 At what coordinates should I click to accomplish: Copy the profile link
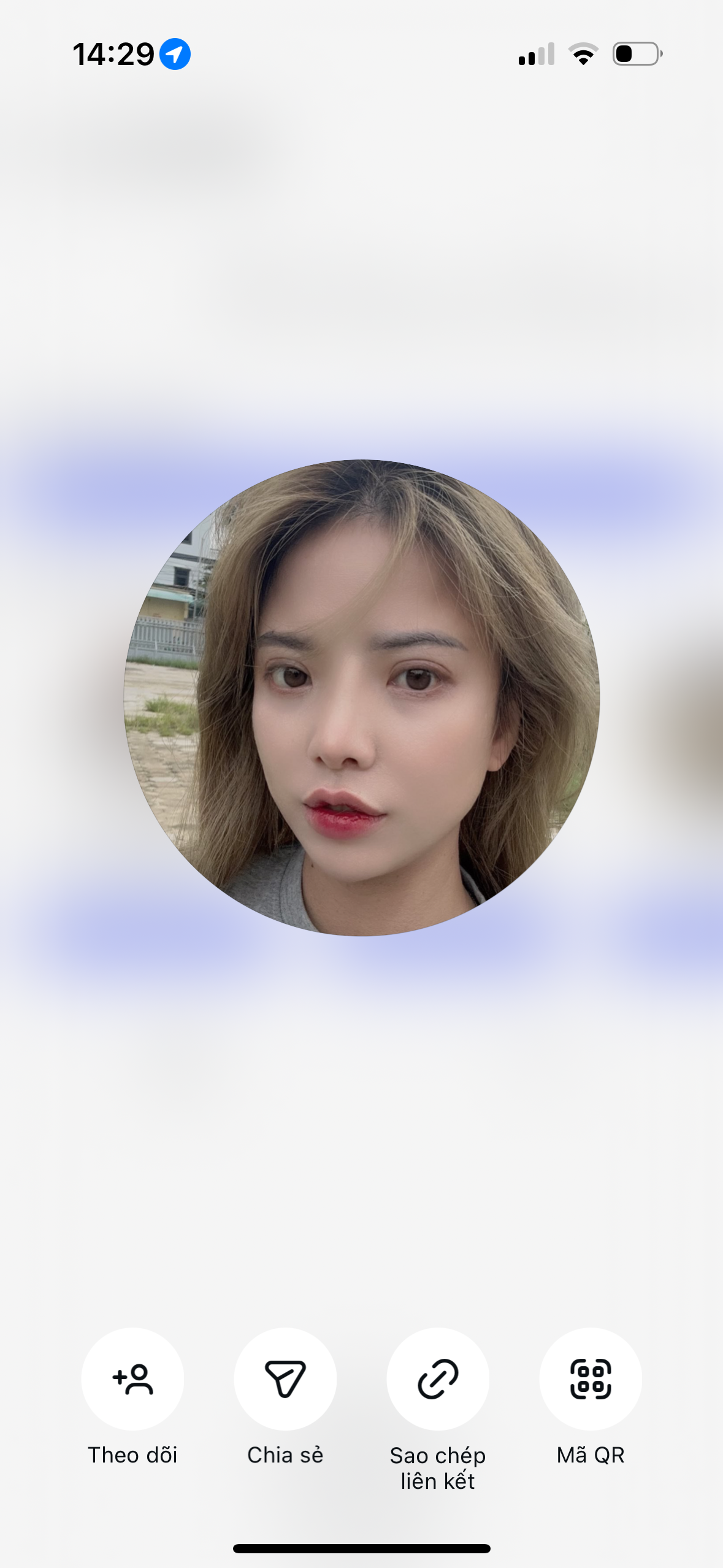(x=437, y=1378)
